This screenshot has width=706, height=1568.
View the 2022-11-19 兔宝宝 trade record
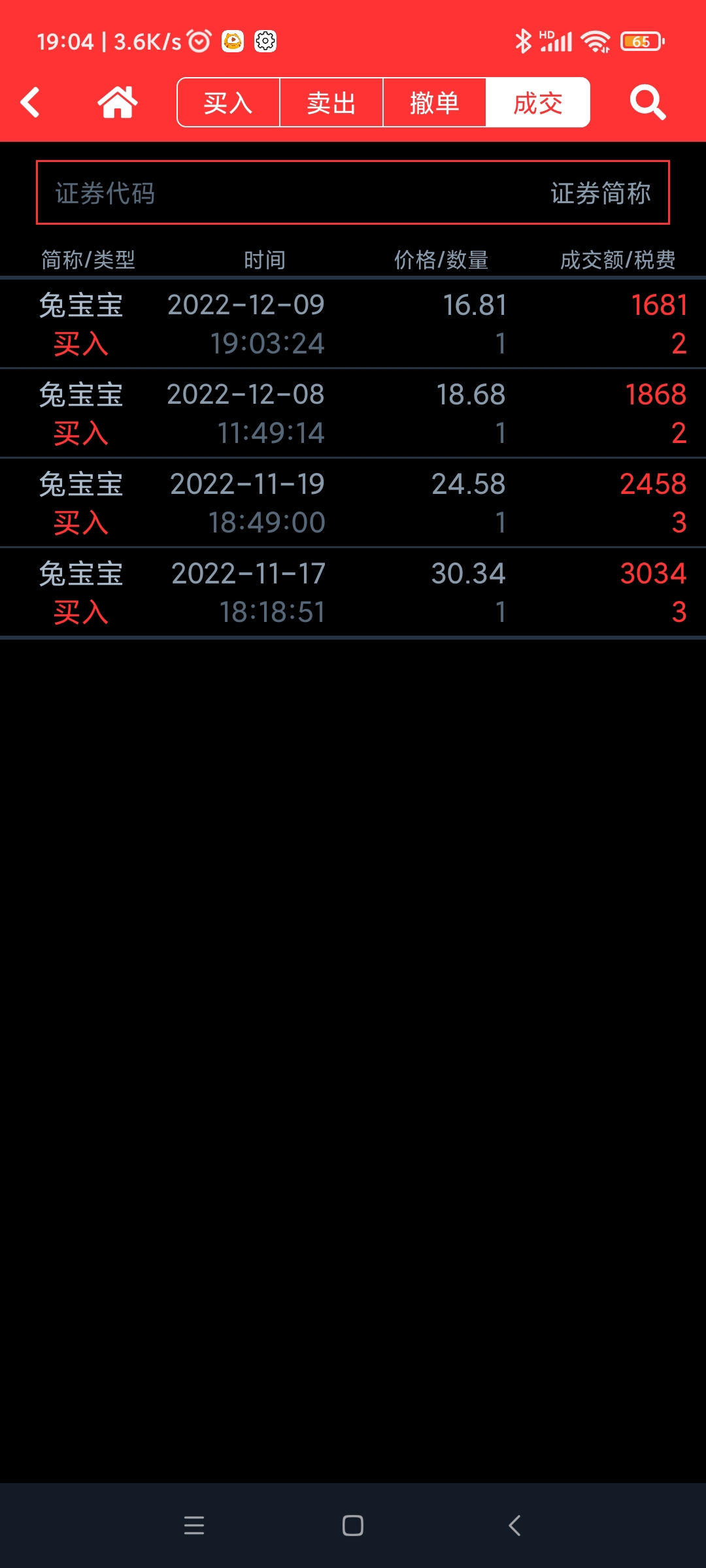tap(353, 503)
